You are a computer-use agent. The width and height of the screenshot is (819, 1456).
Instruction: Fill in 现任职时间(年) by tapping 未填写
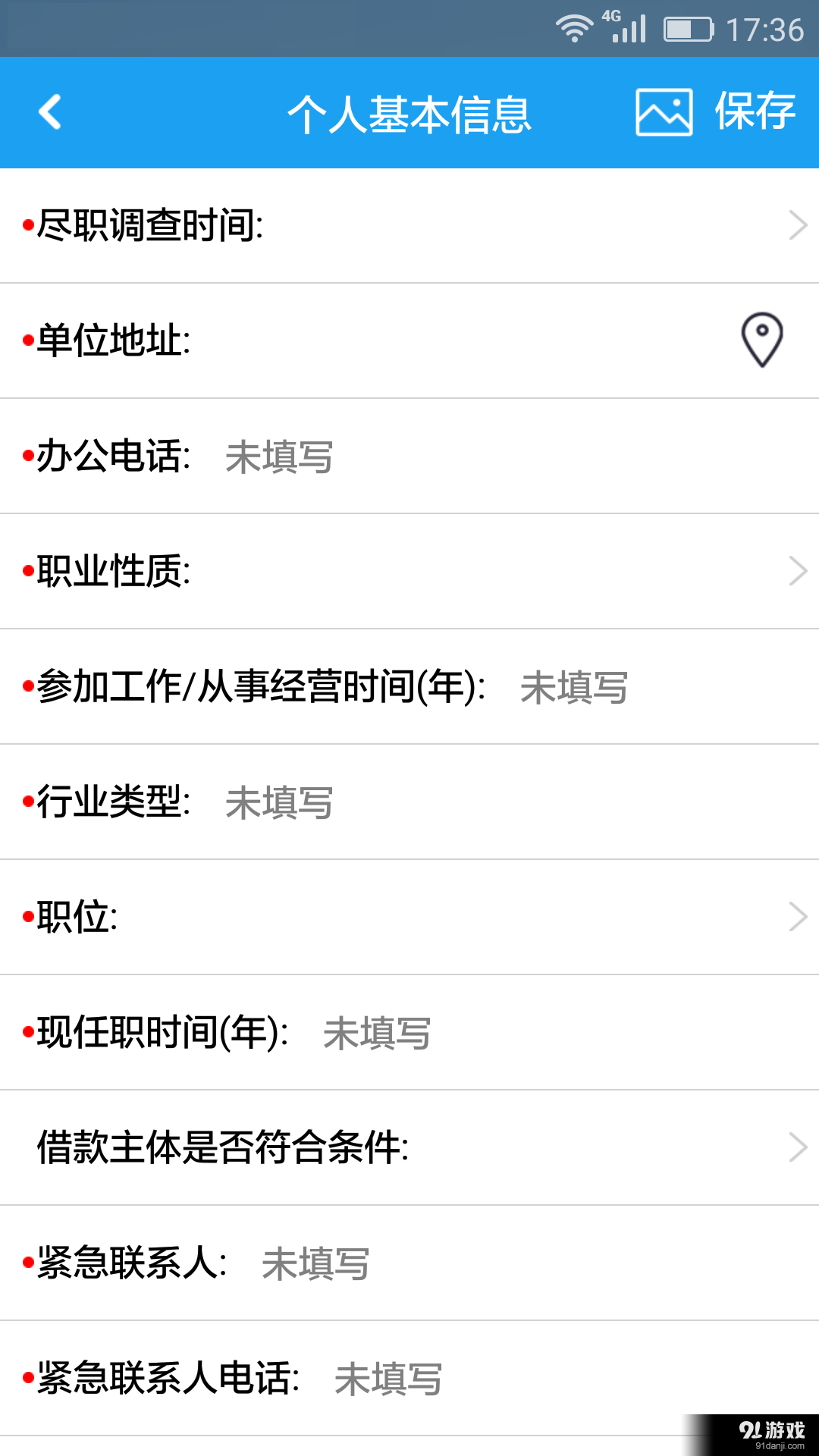tap(377, 1031)
